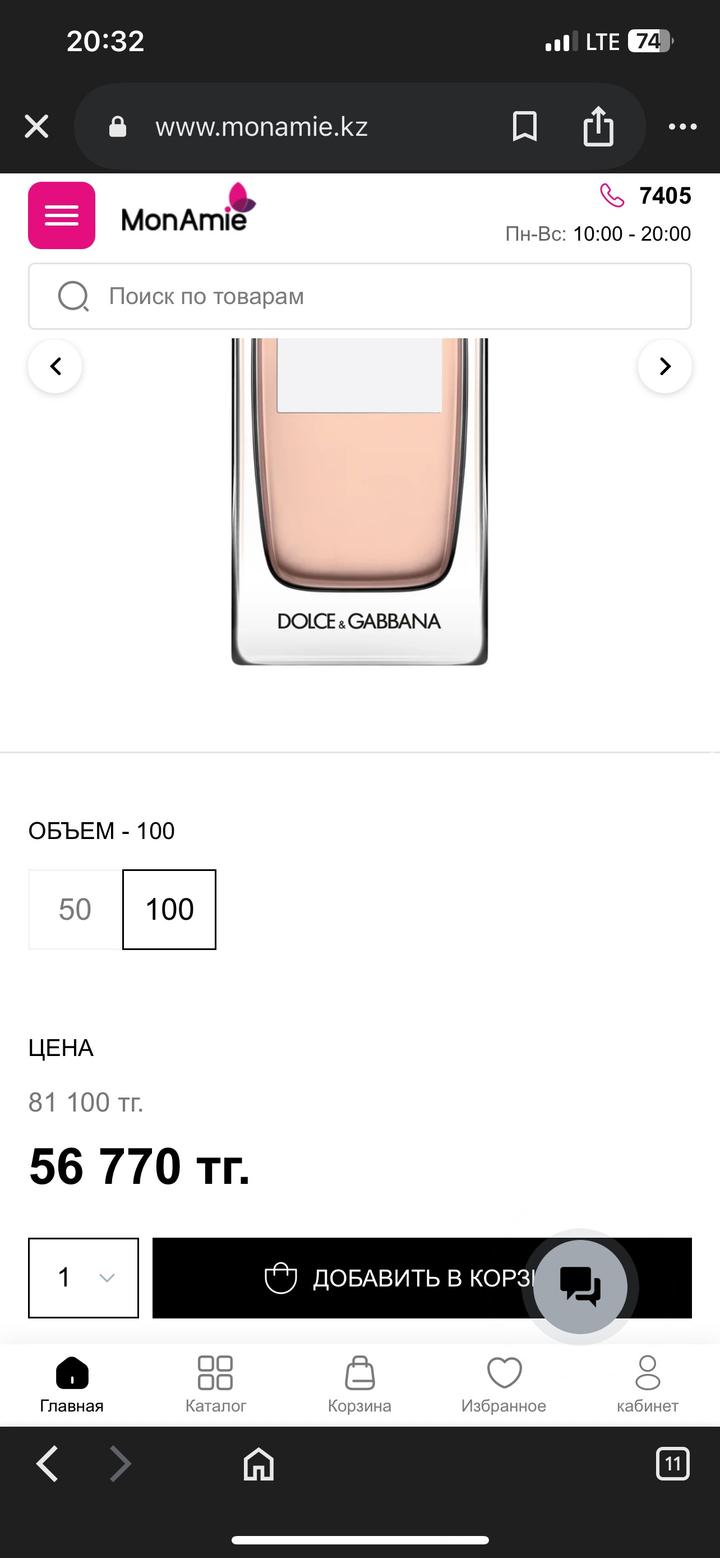Add the perfume to the cart

(340, 1278)
